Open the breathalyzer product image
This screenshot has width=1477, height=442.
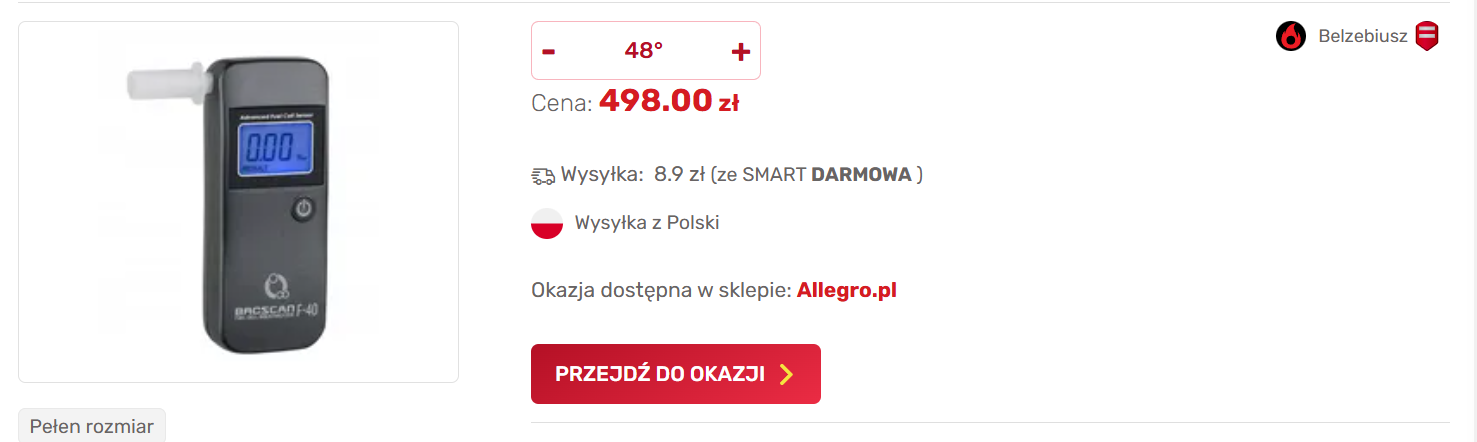pyautogui.click(x=238, y=202)
